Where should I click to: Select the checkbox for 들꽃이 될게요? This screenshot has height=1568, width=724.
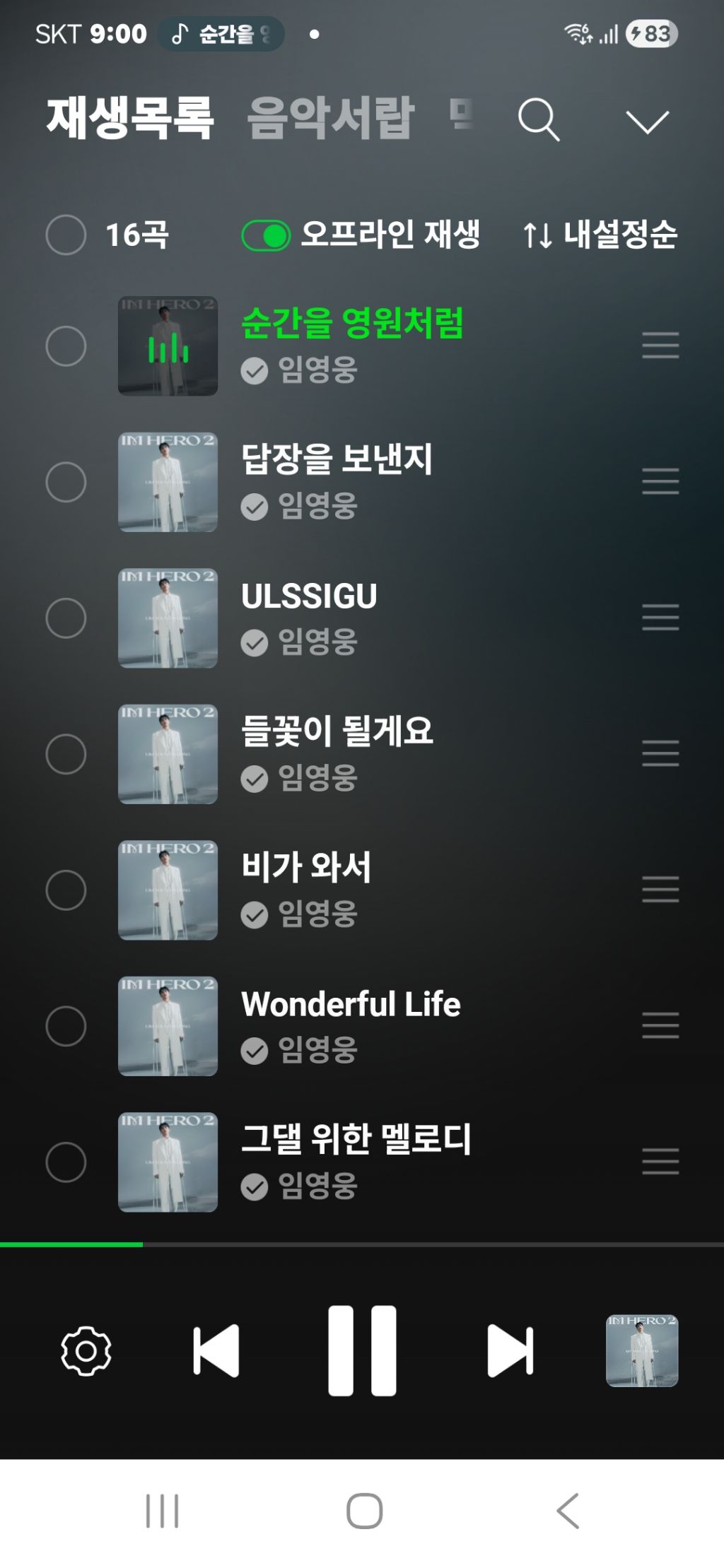66,754
